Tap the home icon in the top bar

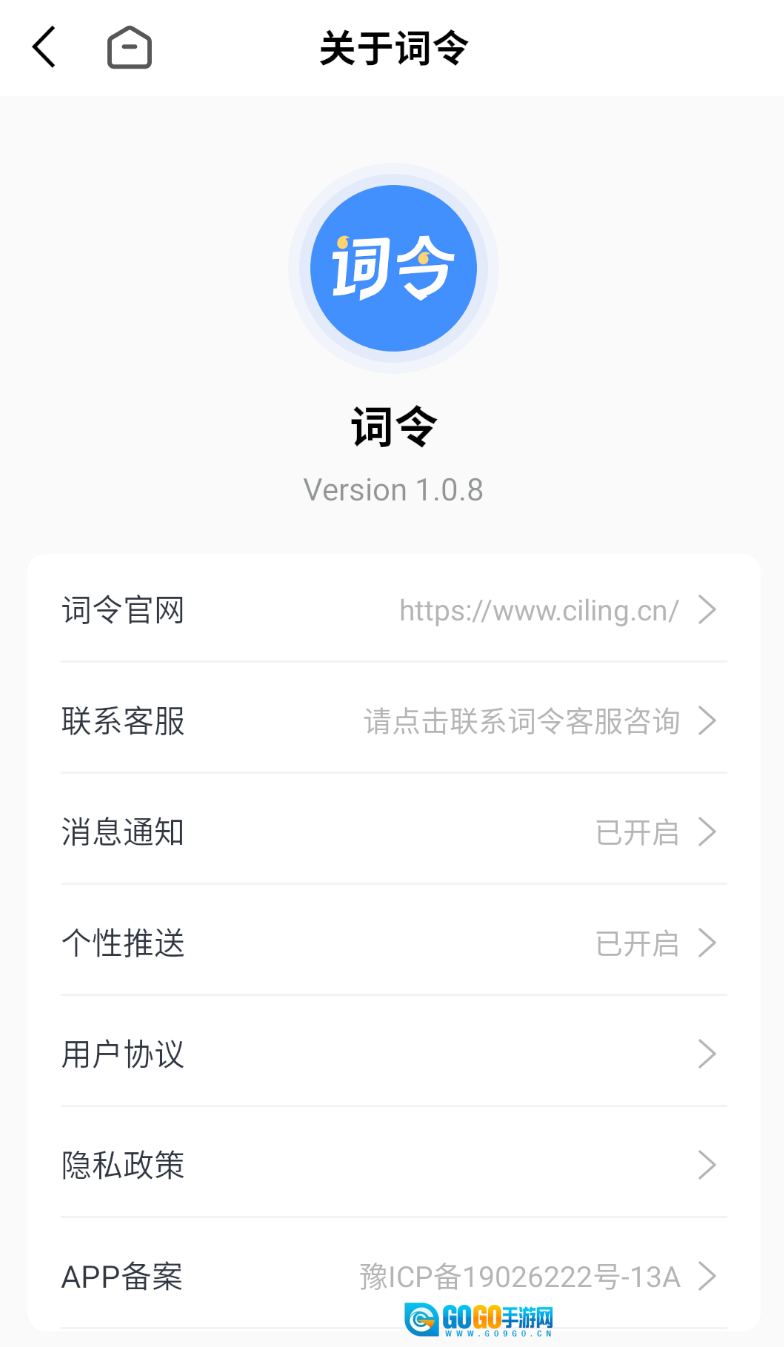[130, 47]
